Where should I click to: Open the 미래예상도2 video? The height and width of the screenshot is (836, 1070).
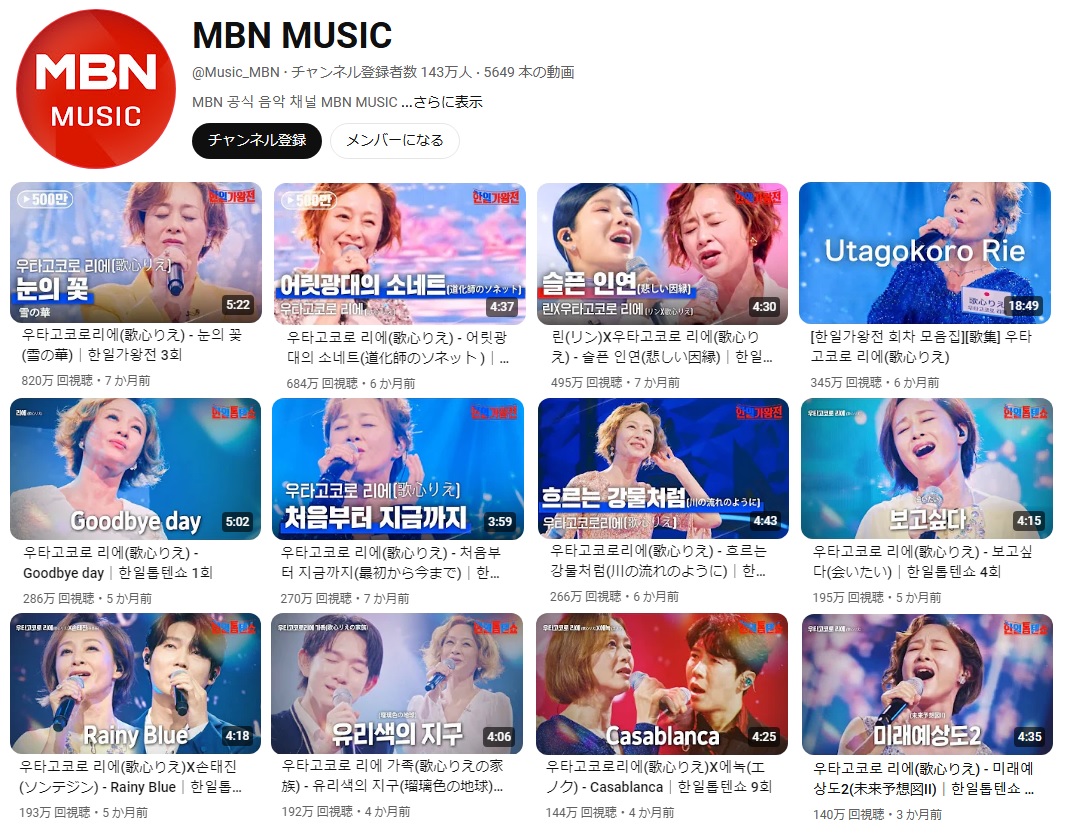click(x=925, y=683)
